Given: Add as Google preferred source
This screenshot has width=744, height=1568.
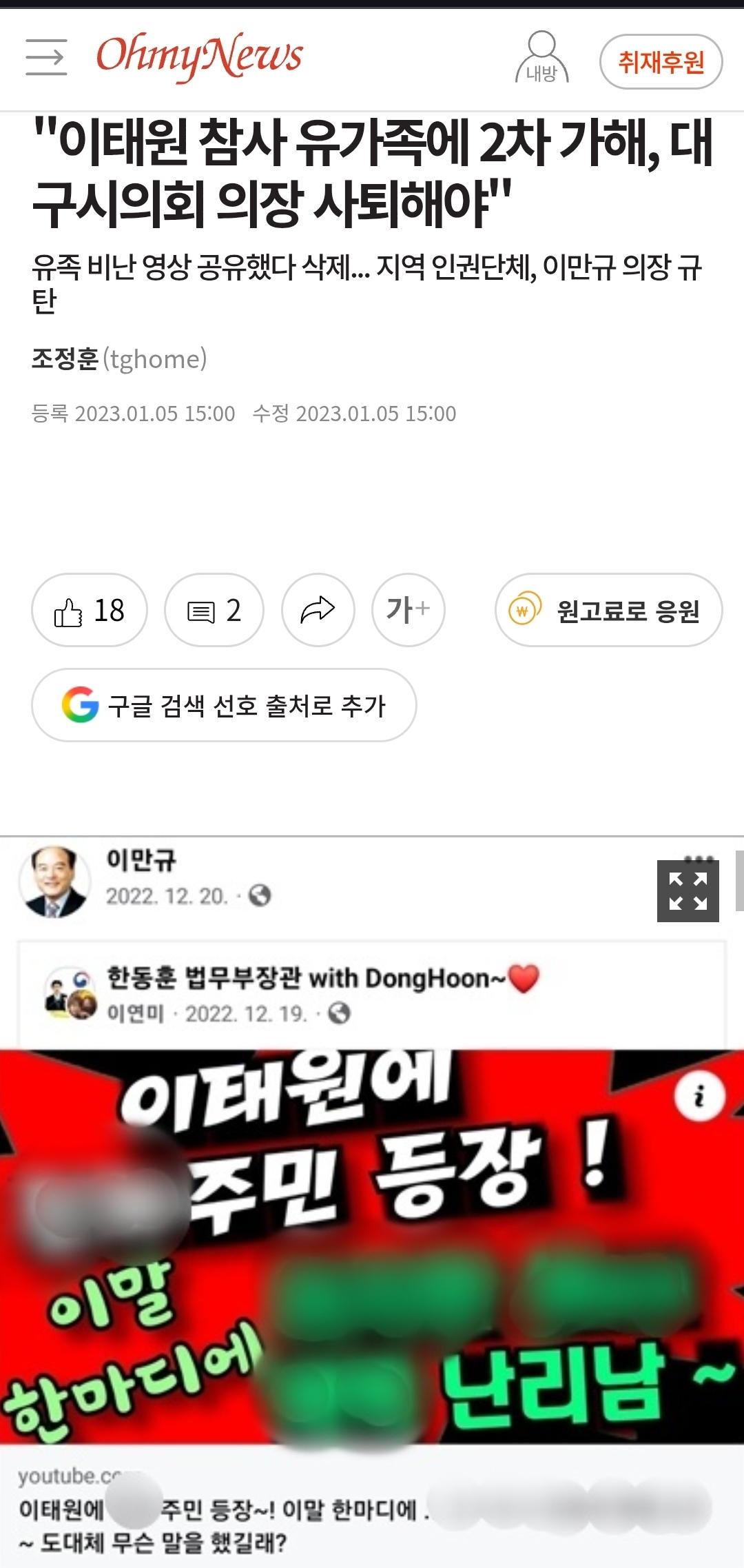Looking at the screenshot, I should [x=224, y=705].
